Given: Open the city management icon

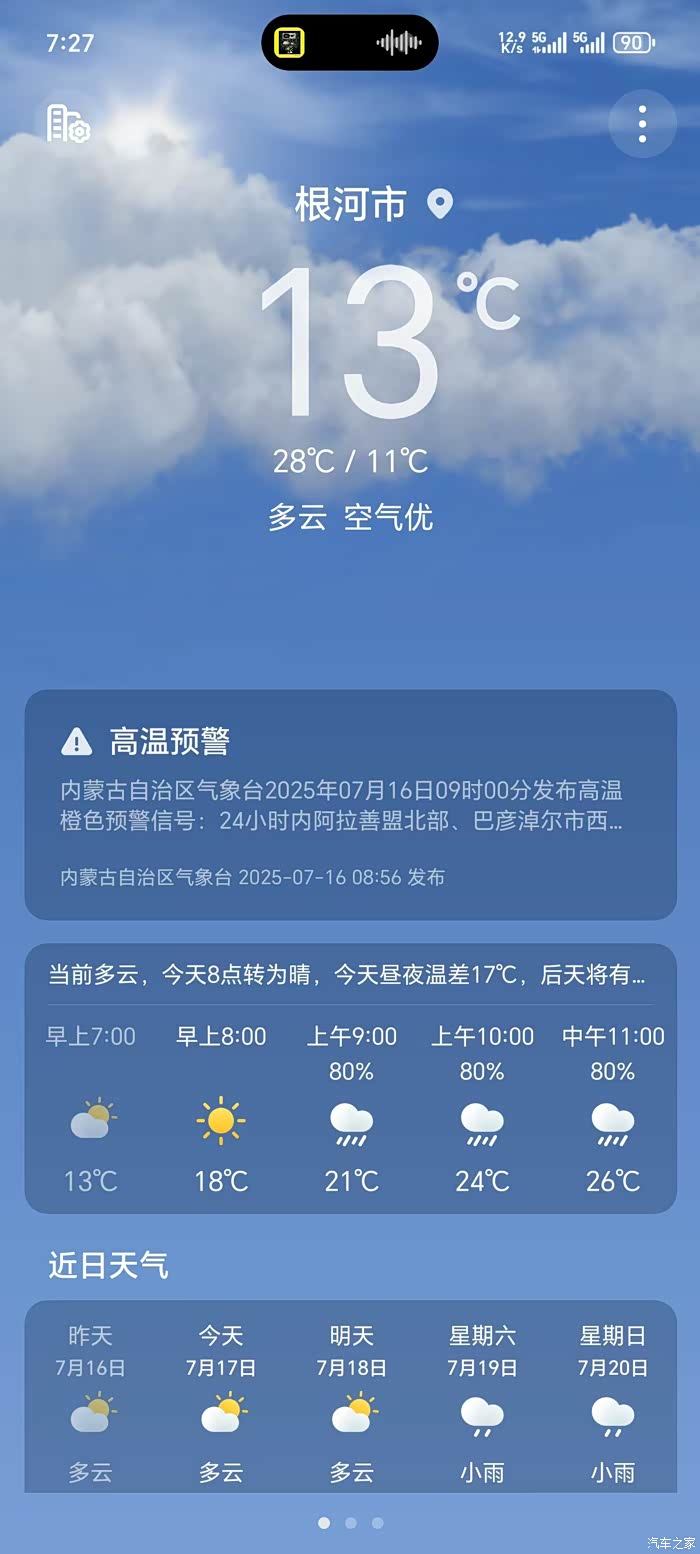Looking at the screenshot, I should pos(68,124).
